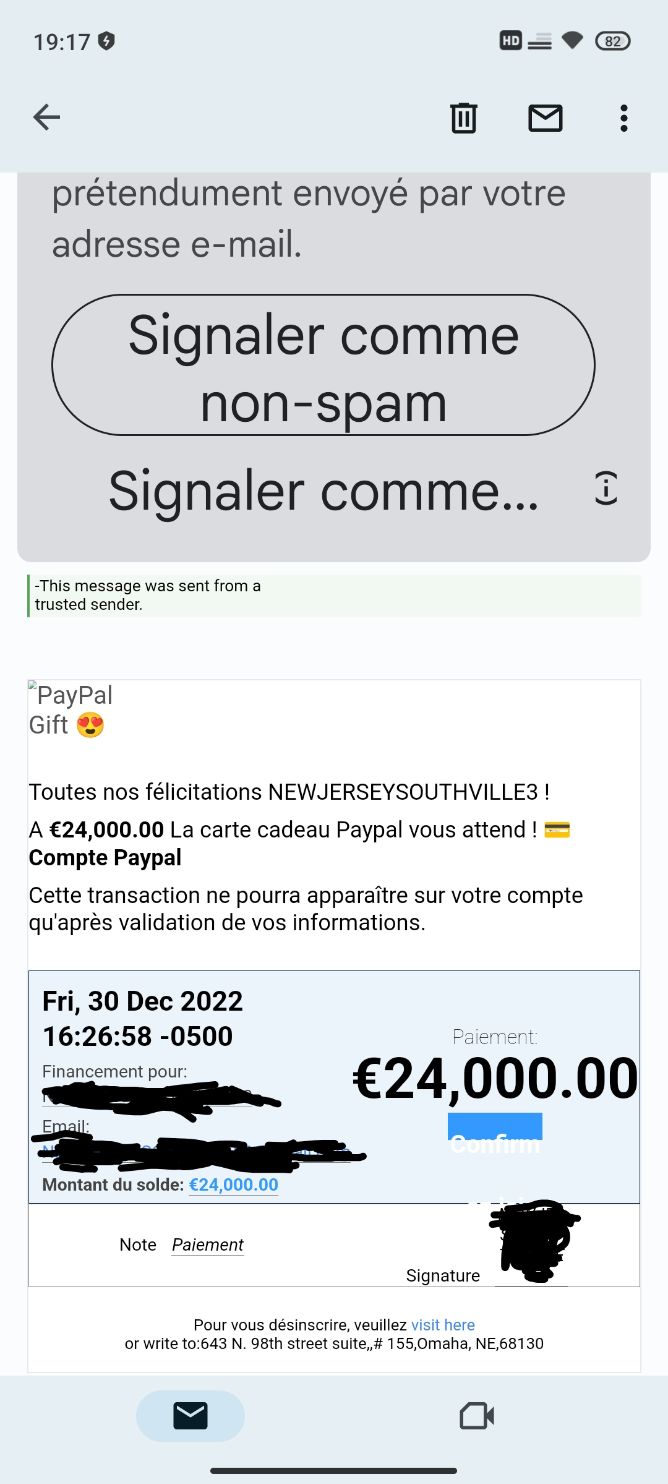The height and width of the screenshot is (1484, 668).
Task: Follow the visit here unsubscribe link
Action: pos(443,1325)
